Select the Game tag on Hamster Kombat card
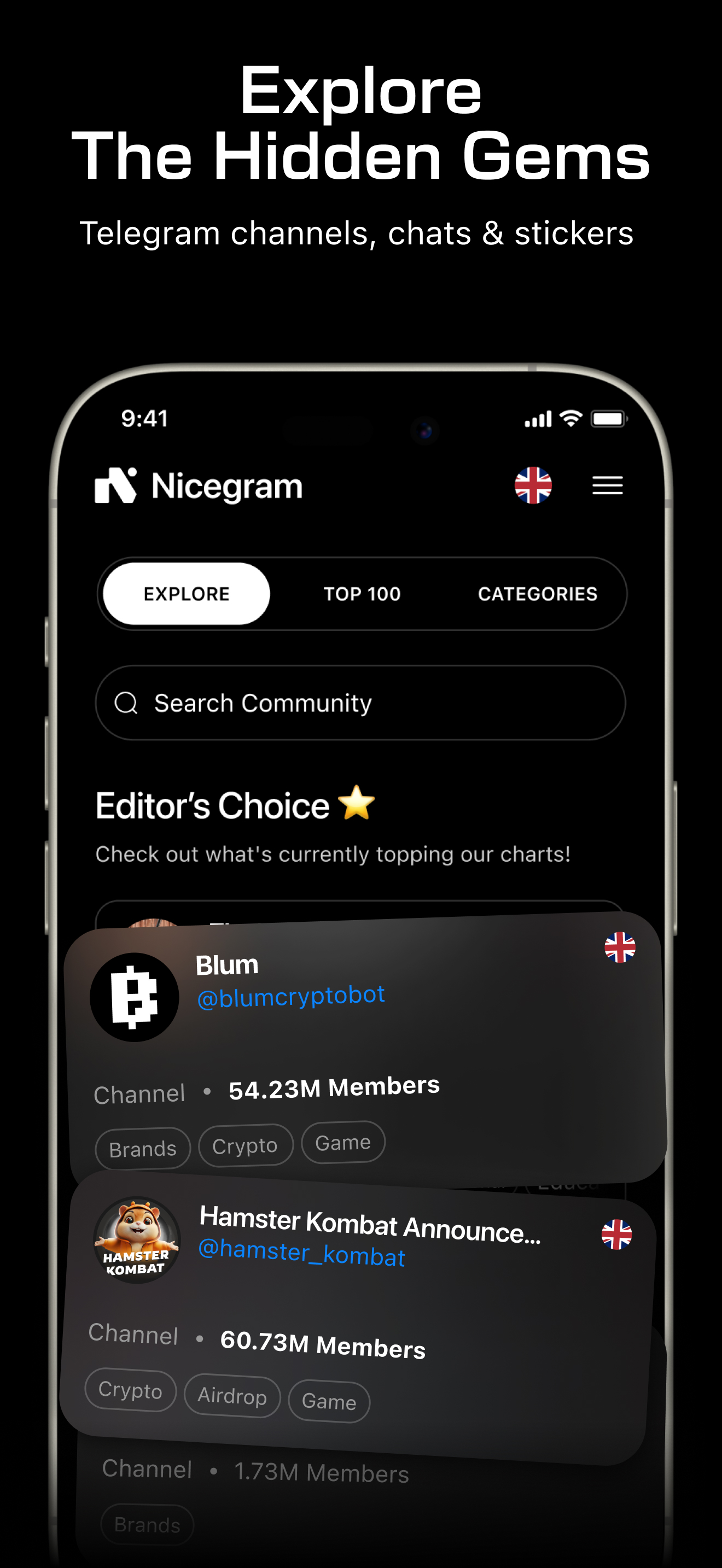The image size is (722, 1568). 328,1401
